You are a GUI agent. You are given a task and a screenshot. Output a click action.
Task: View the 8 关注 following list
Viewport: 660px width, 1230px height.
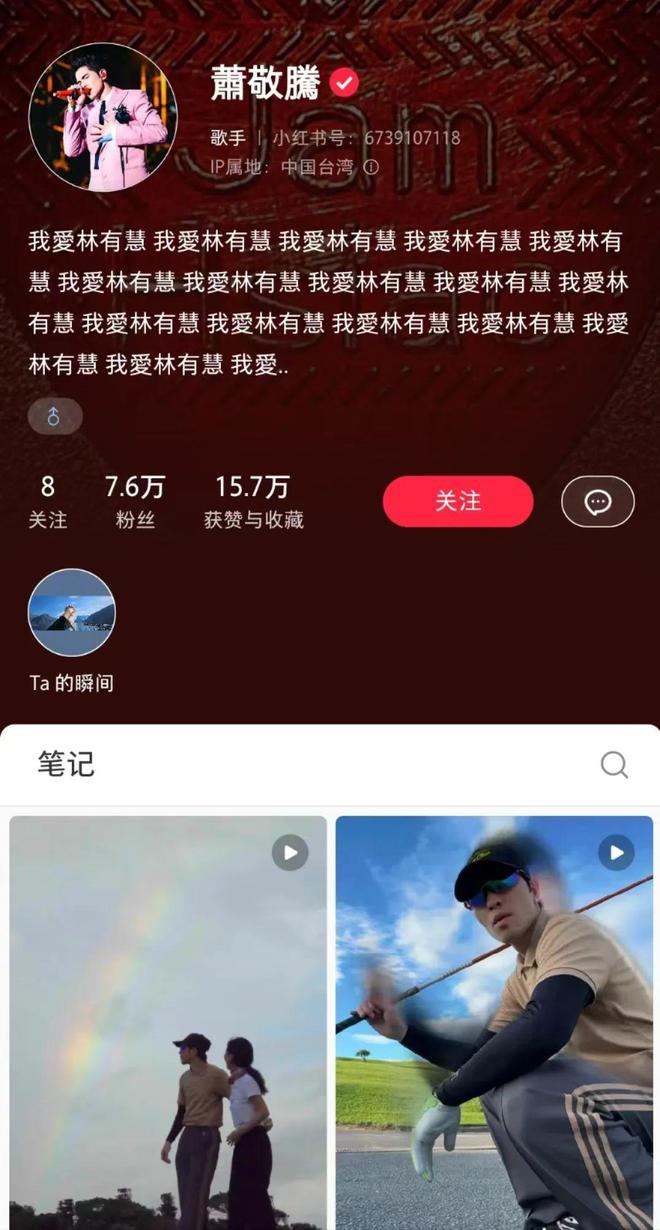click(x=47, y=501)
